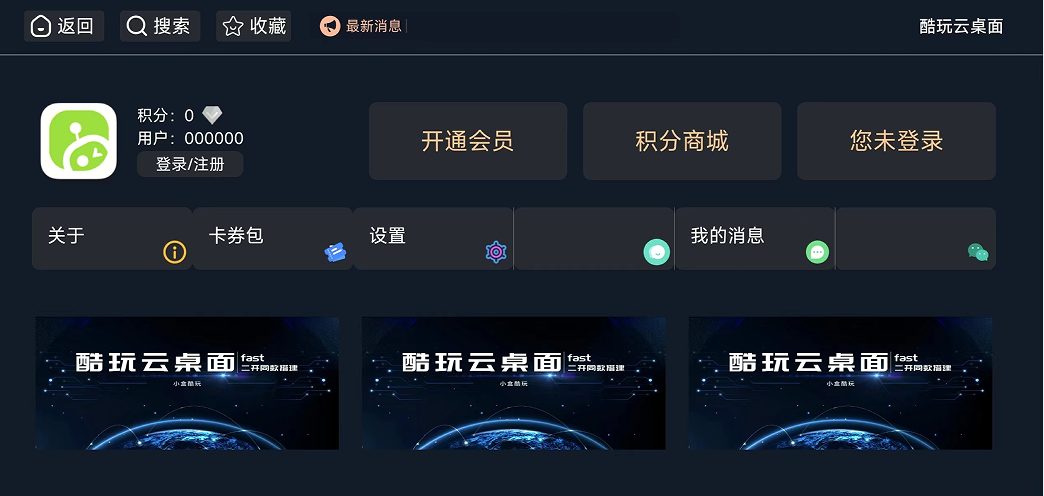Open the first 酷玩云桌面 banner
The width and height of the screenshot is (1044, 496).
[187, 383]
